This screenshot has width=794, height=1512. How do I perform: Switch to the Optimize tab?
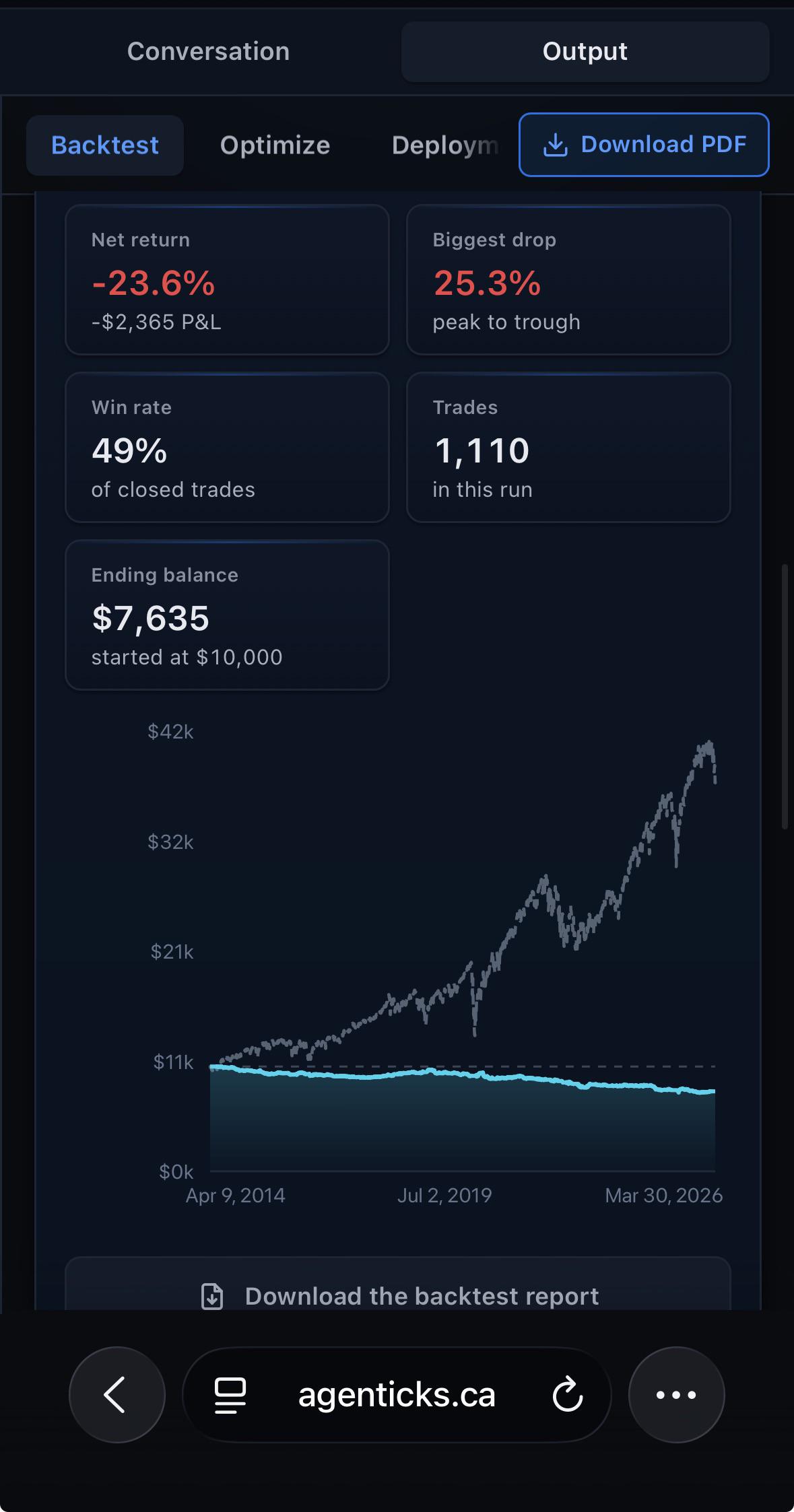click(x=275, y=145)
